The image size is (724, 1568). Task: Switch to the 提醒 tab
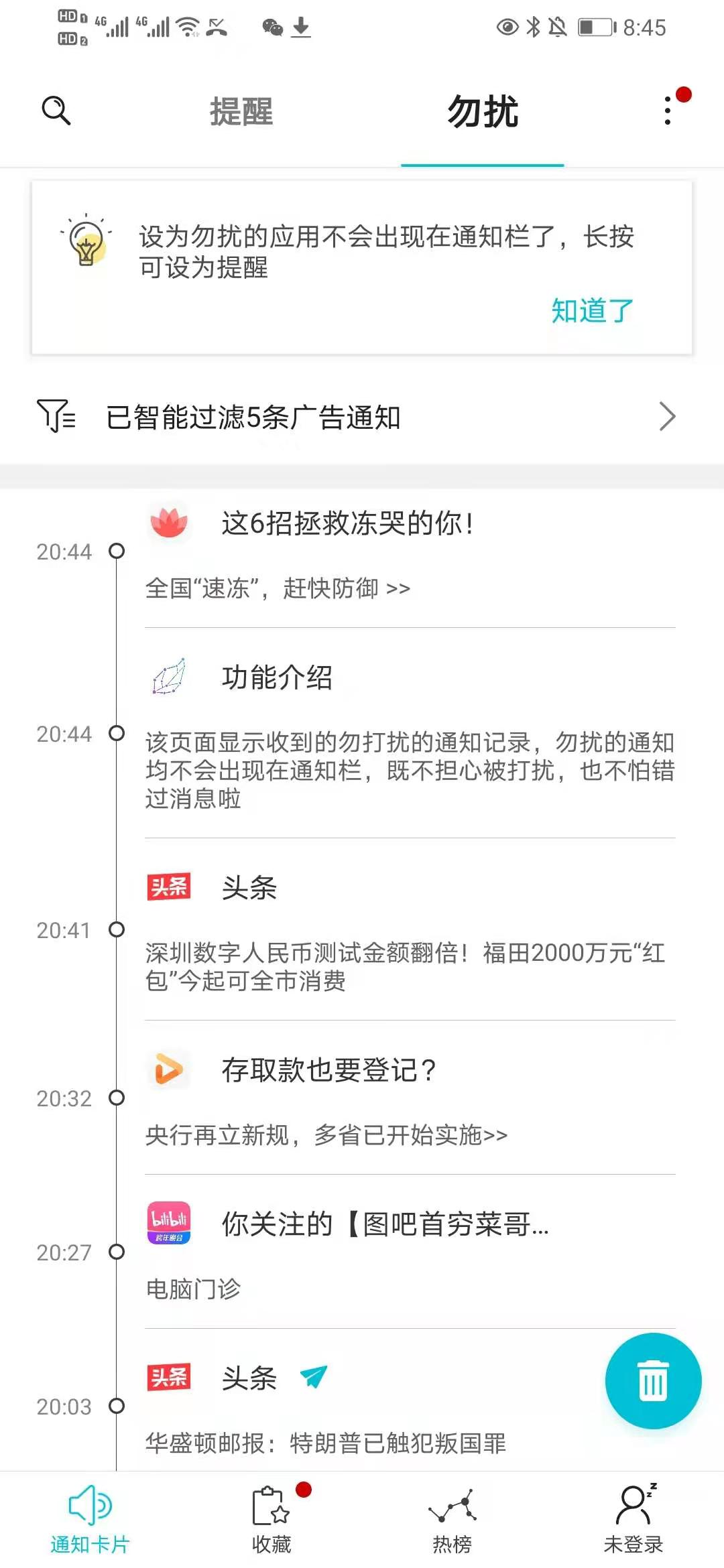[241, 111]
